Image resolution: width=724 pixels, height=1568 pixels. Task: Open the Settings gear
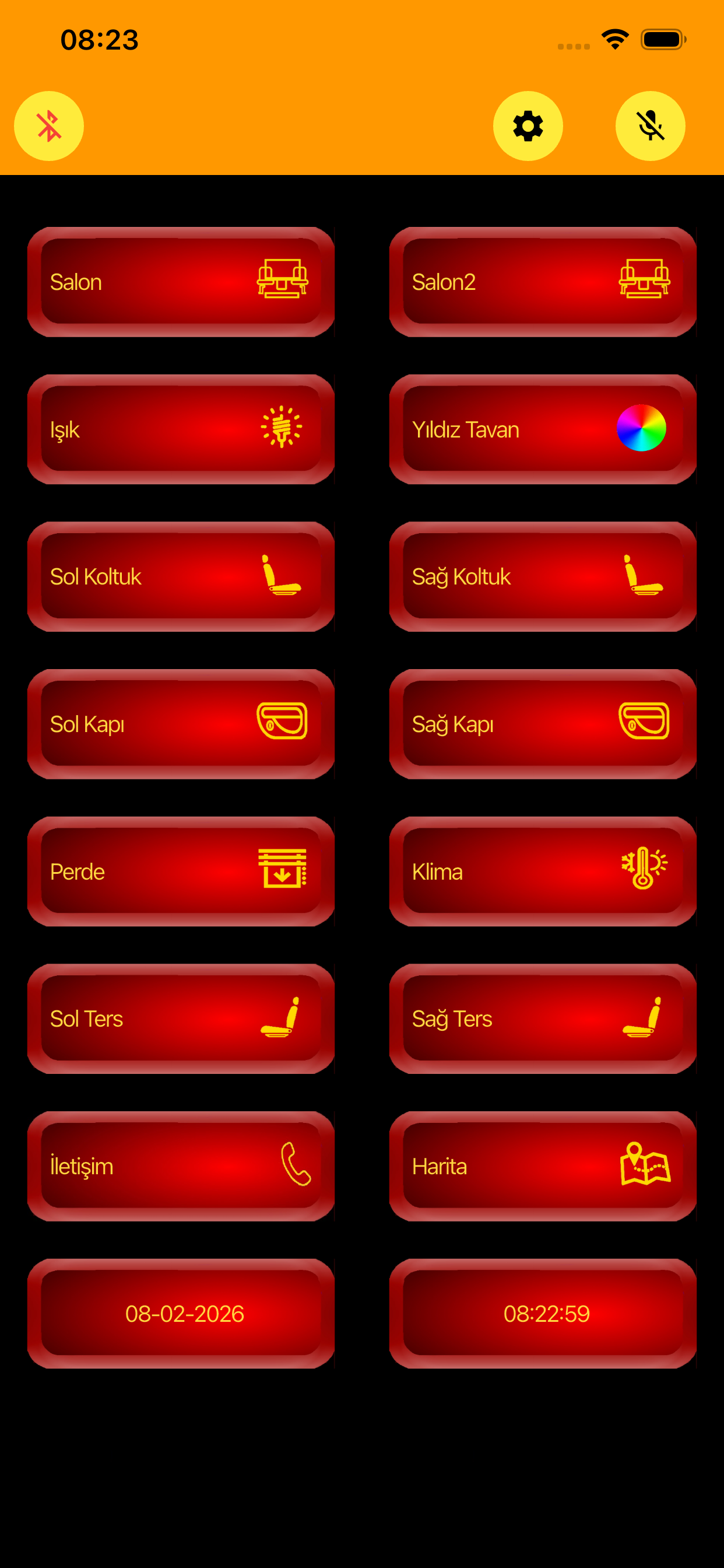(x=528, y=125)
